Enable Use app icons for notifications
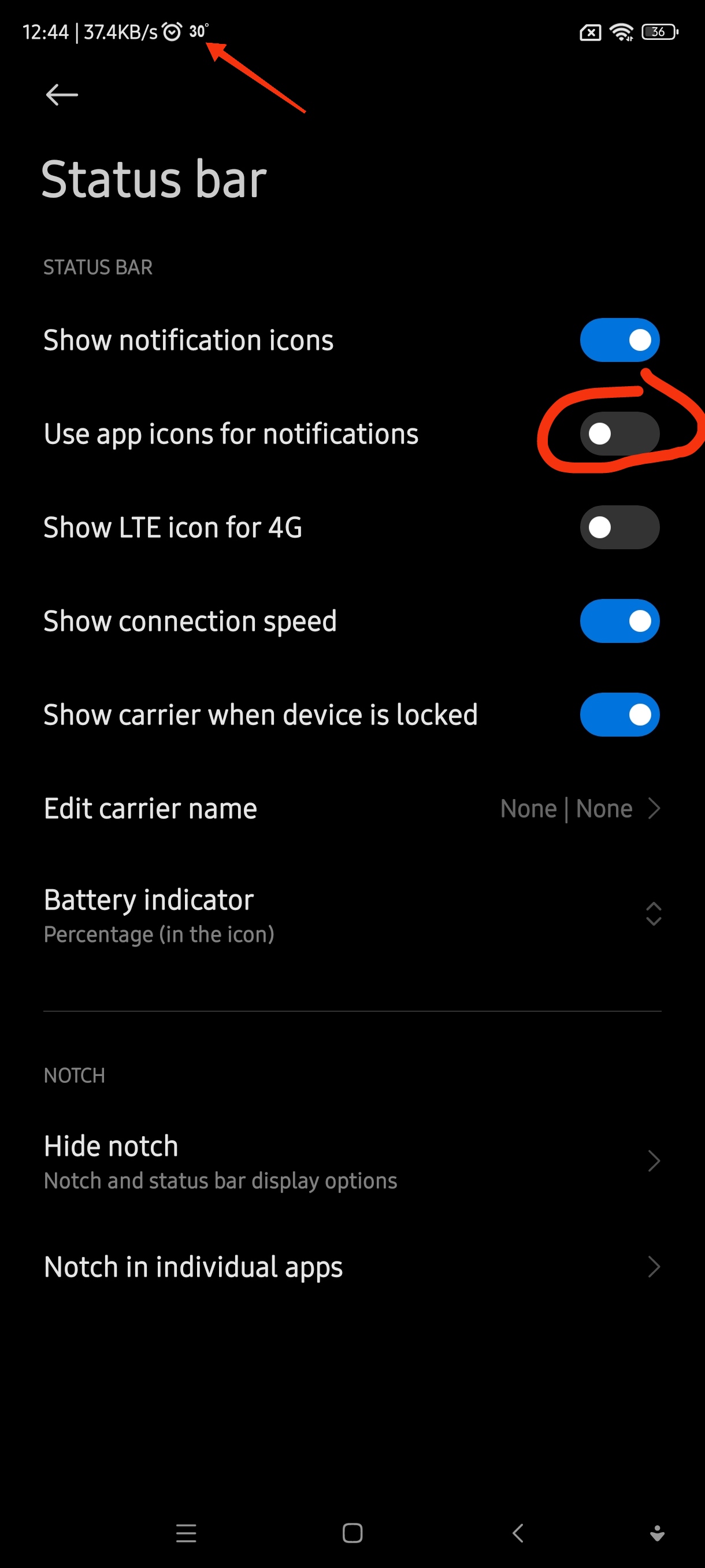 (619, 434)
